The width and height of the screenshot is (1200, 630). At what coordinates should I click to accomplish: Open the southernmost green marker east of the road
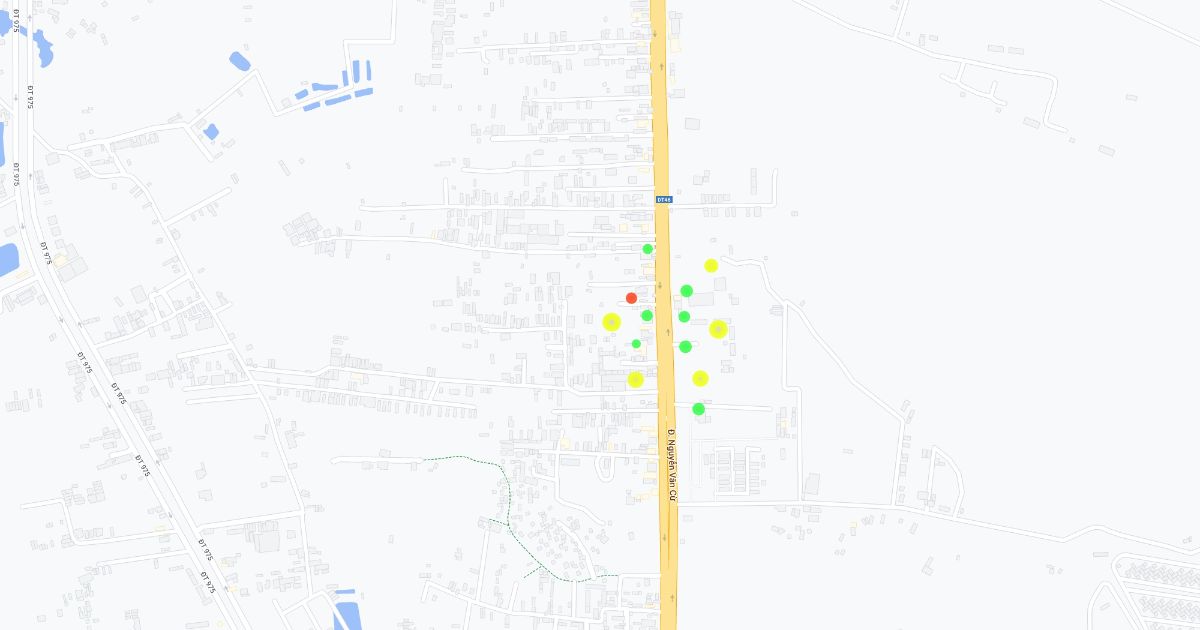[698, 409]
